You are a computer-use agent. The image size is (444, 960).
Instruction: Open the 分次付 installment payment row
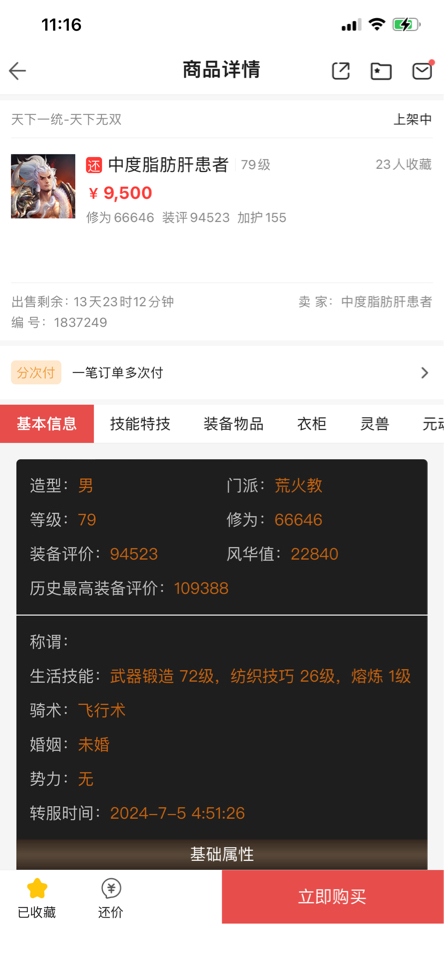(x=222, y=372)
